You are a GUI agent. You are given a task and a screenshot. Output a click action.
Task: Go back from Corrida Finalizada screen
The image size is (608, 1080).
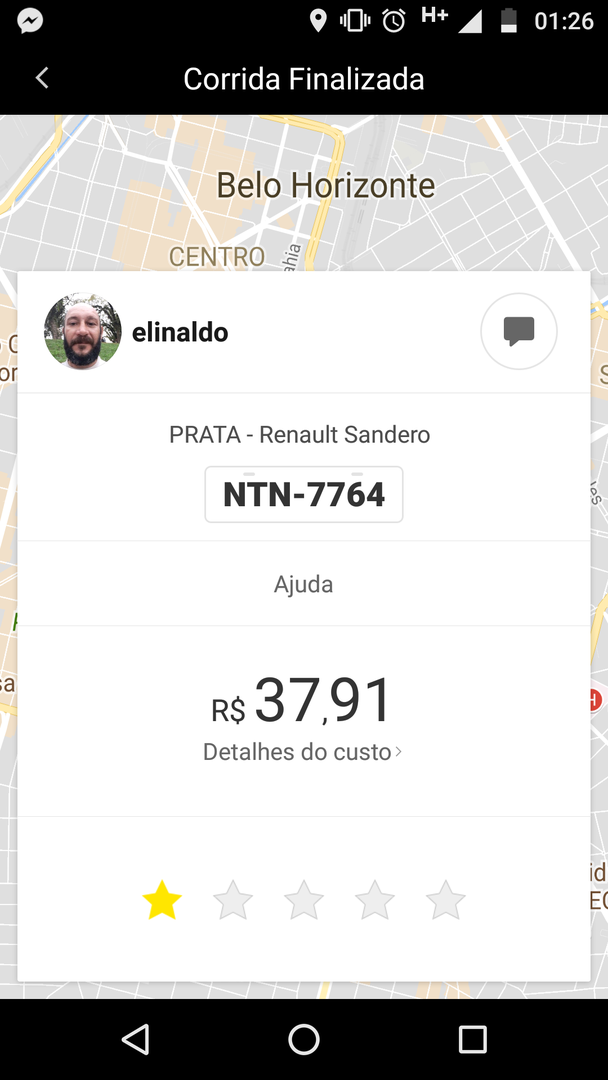42,78
